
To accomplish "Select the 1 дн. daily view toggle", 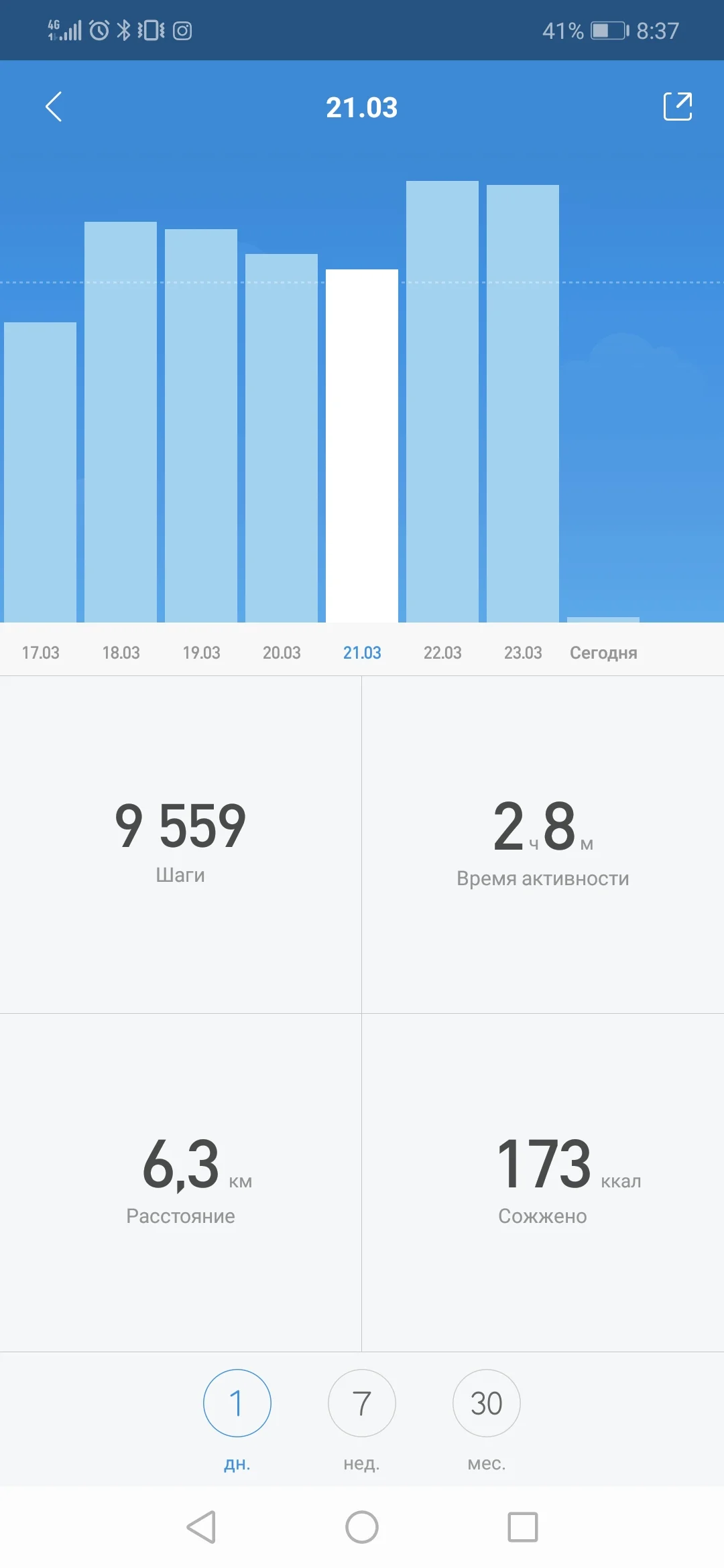I will pos(237,1404).
